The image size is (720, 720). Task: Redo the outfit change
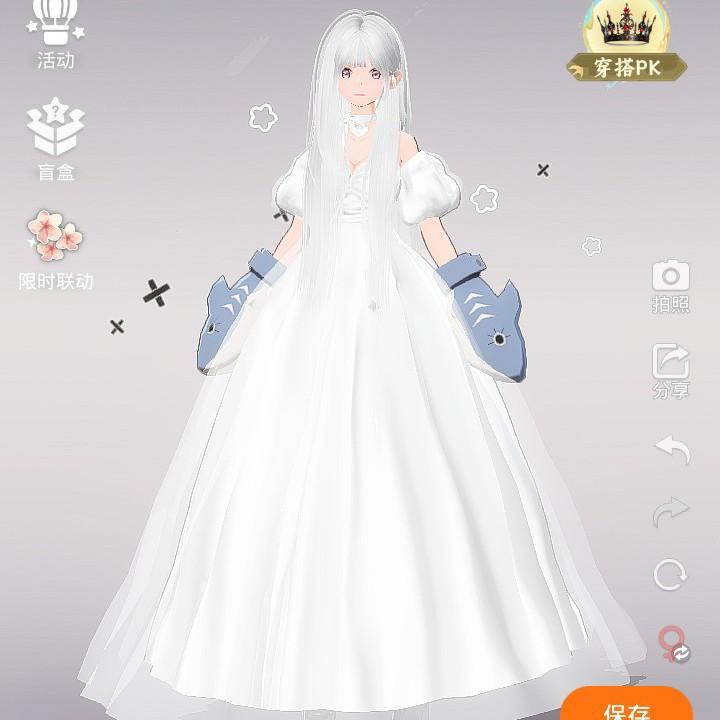tap(672, 513)
